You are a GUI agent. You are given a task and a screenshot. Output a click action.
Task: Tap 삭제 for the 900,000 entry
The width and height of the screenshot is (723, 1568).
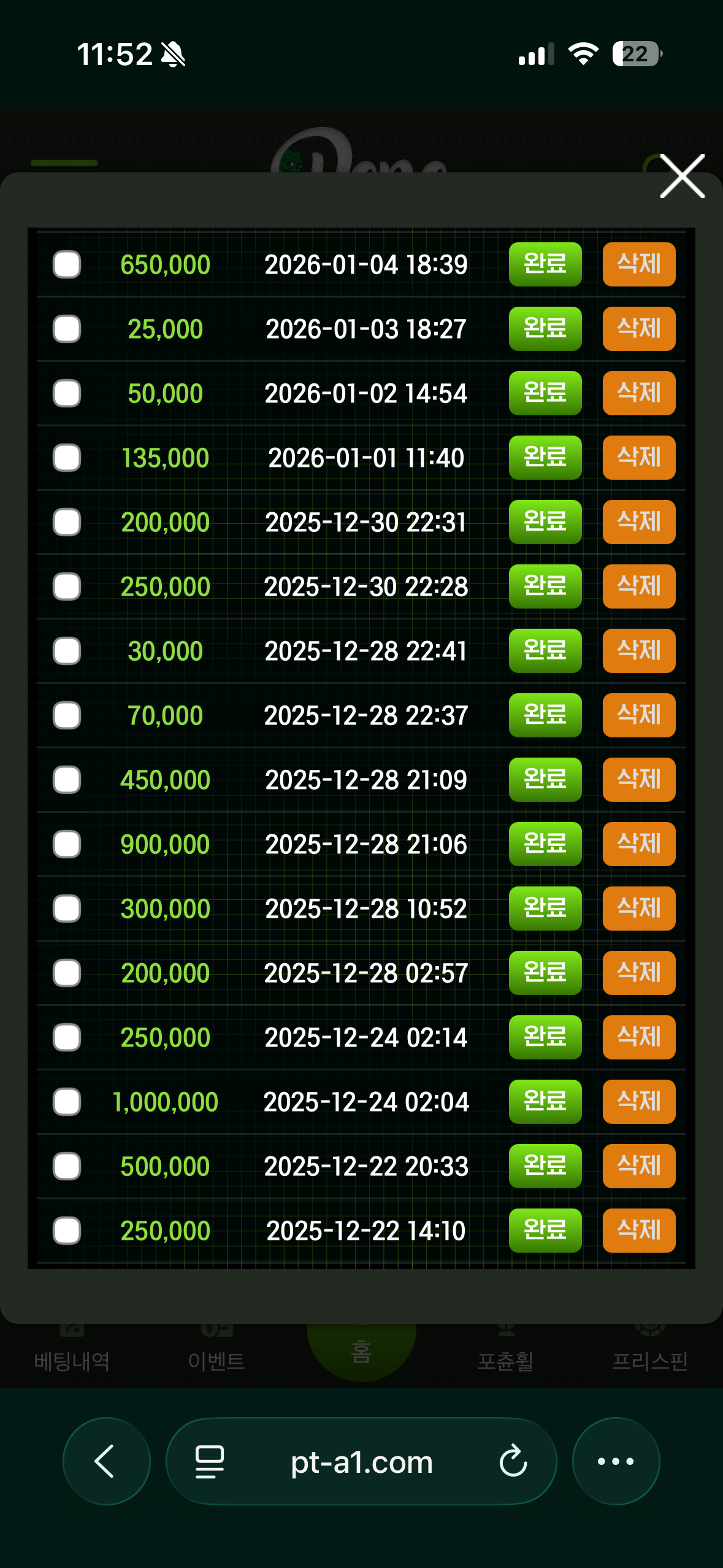click(638, 844)
